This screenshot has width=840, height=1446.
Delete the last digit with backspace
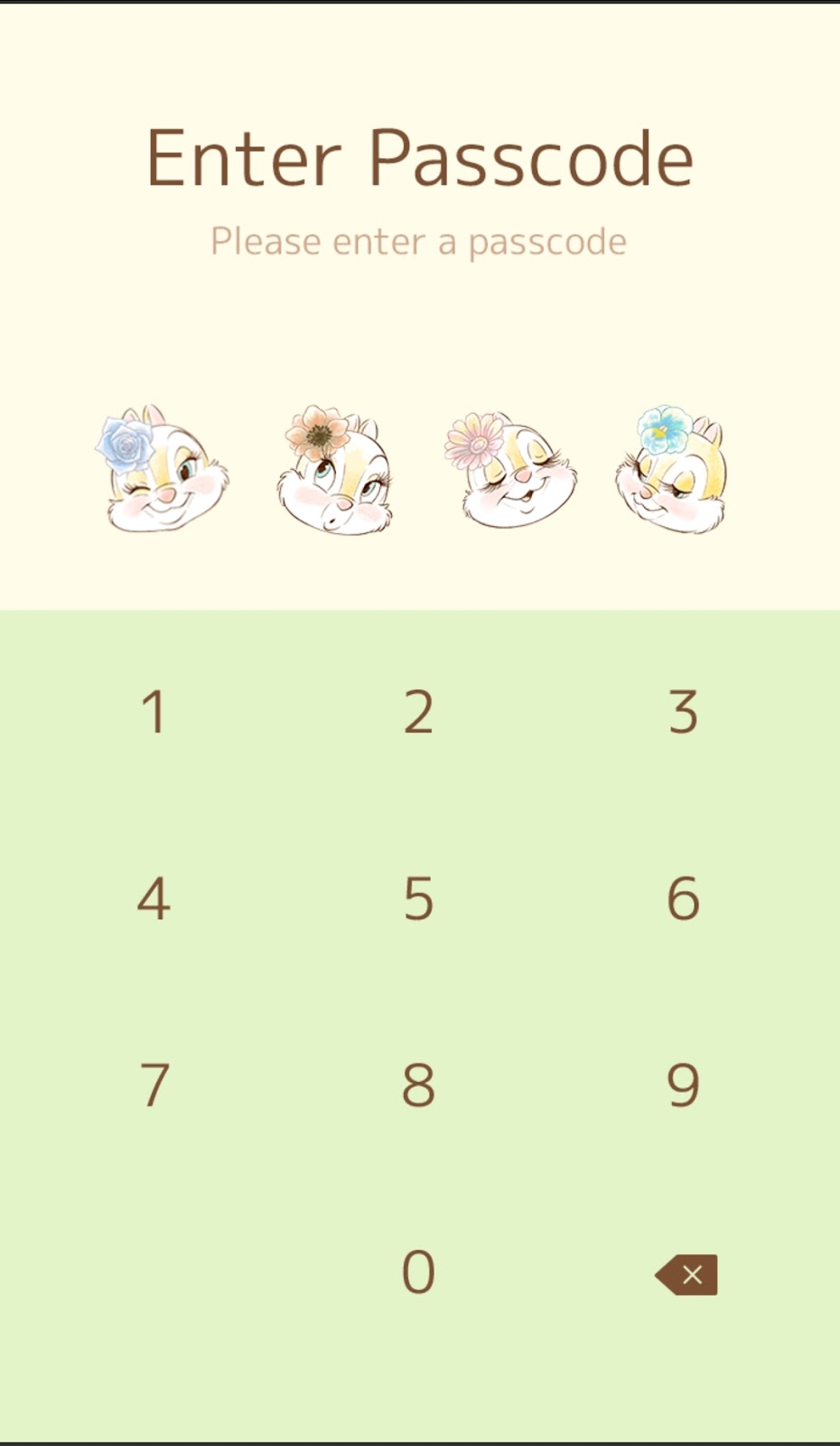(x=687, y=1274)
